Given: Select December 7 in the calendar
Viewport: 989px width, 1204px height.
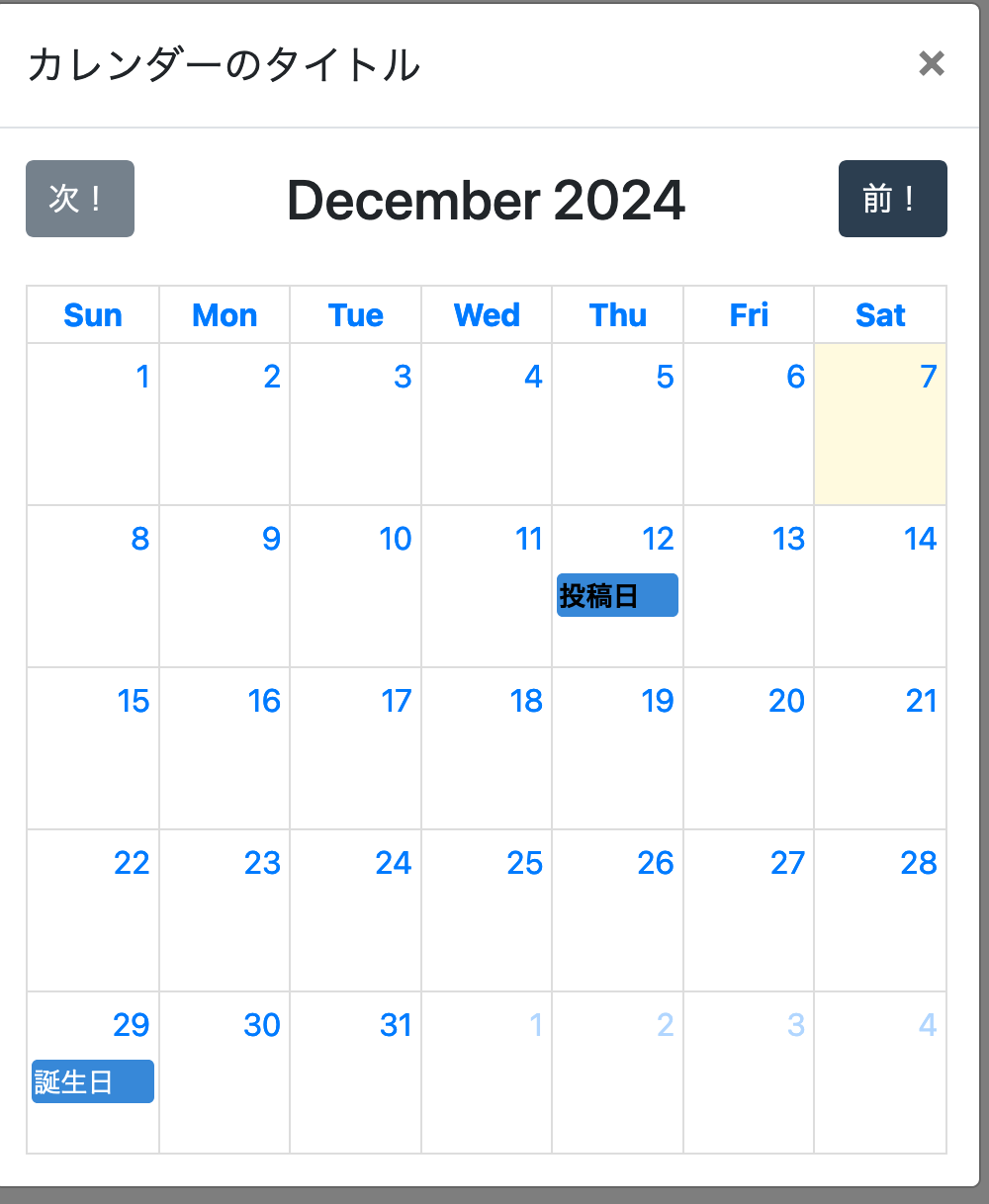Looking at the screenshot, I should point(928,377).
